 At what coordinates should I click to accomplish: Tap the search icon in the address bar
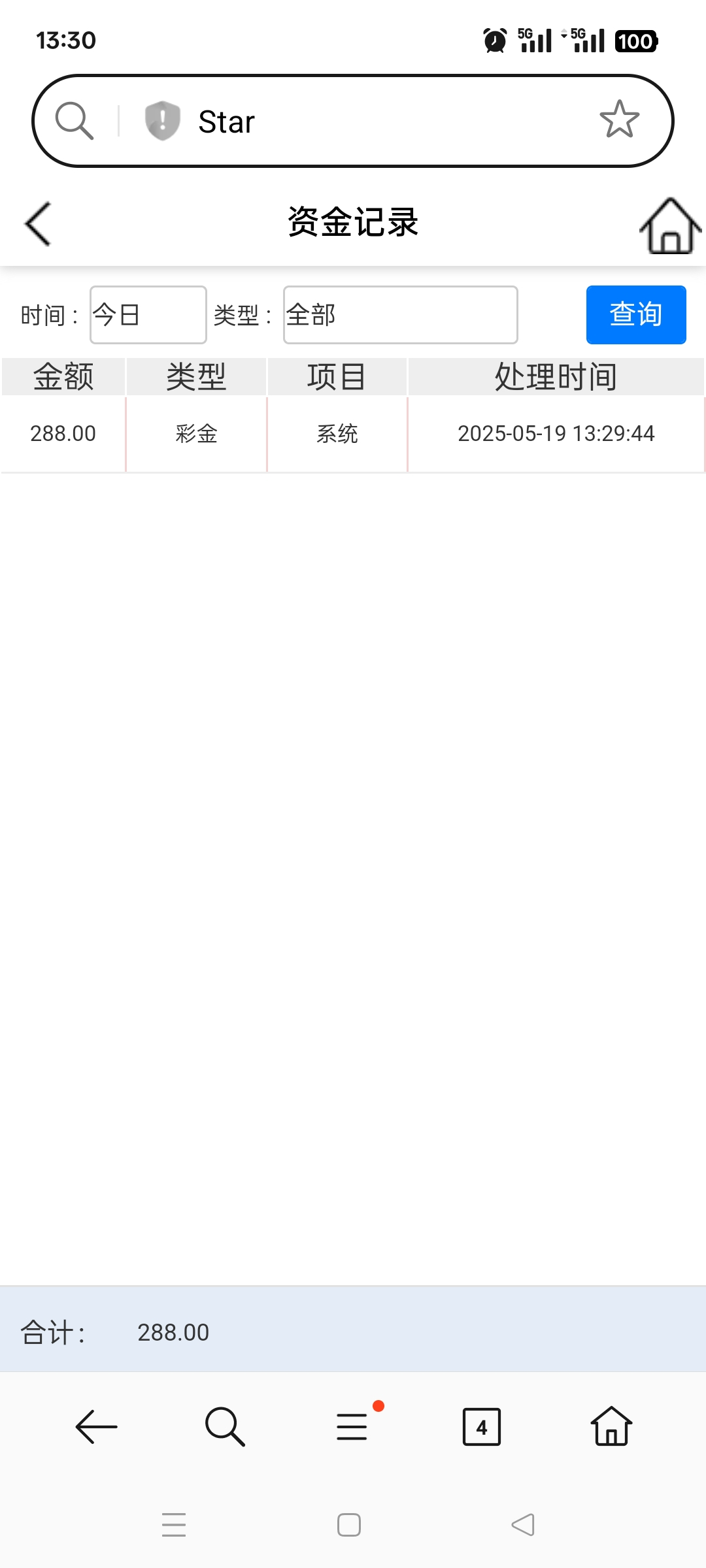74,121
